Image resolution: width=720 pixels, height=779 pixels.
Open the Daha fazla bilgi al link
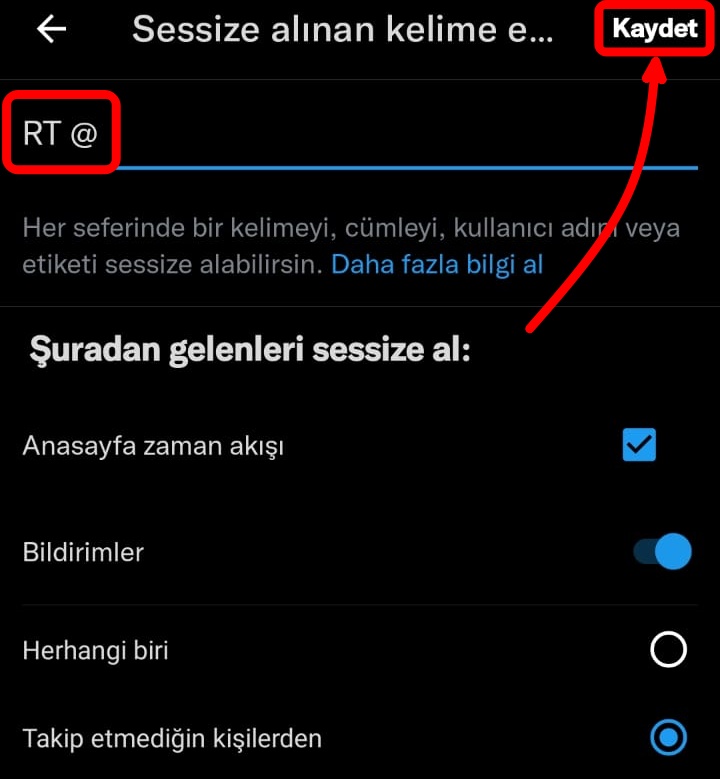click(437, 264)
